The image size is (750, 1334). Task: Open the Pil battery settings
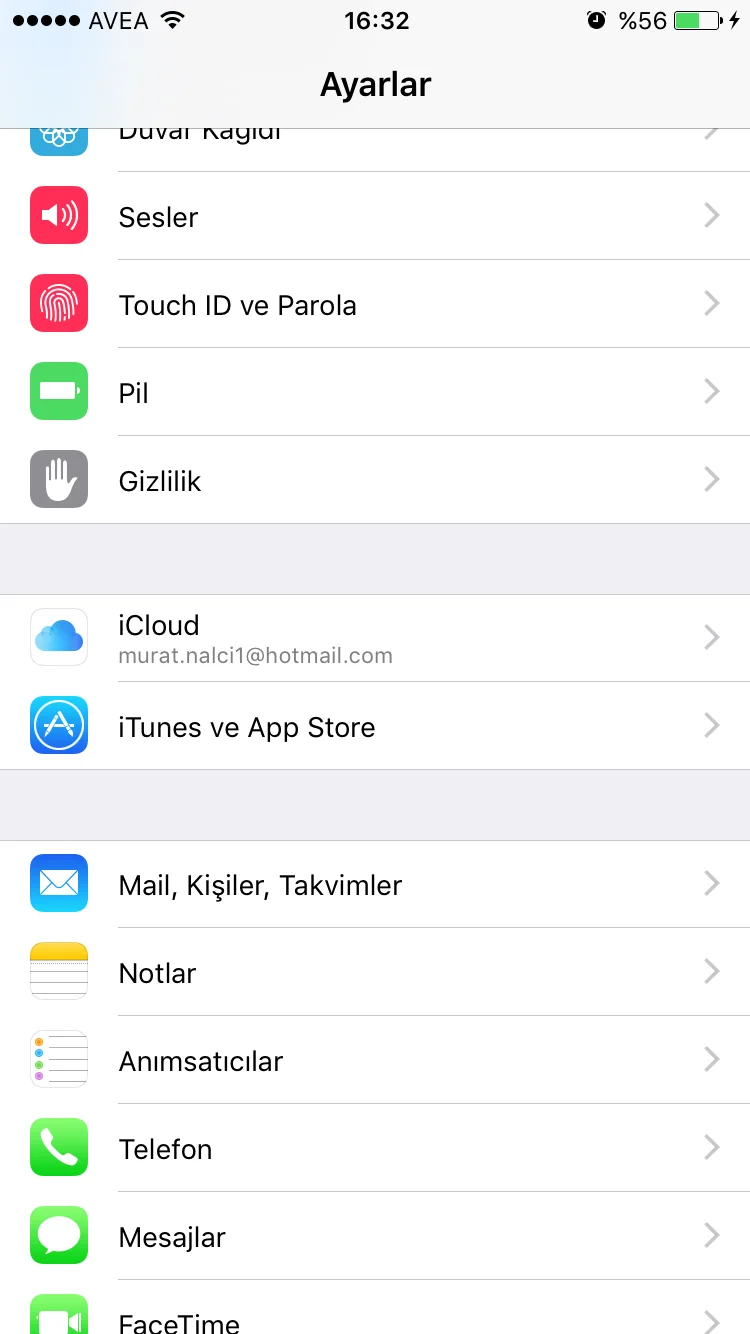(x=375, y=392)
